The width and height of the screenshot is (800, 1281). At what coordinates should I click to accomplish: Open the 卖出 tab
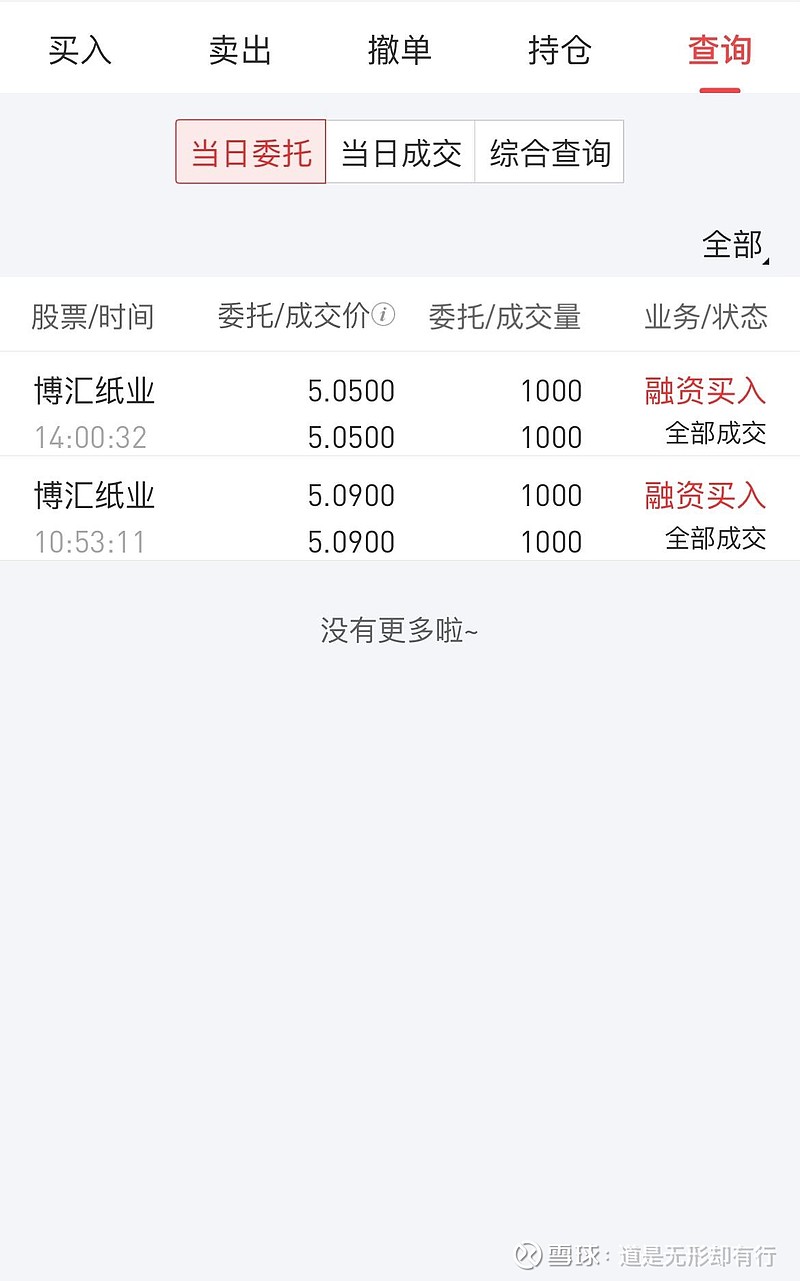pos(240,50)
